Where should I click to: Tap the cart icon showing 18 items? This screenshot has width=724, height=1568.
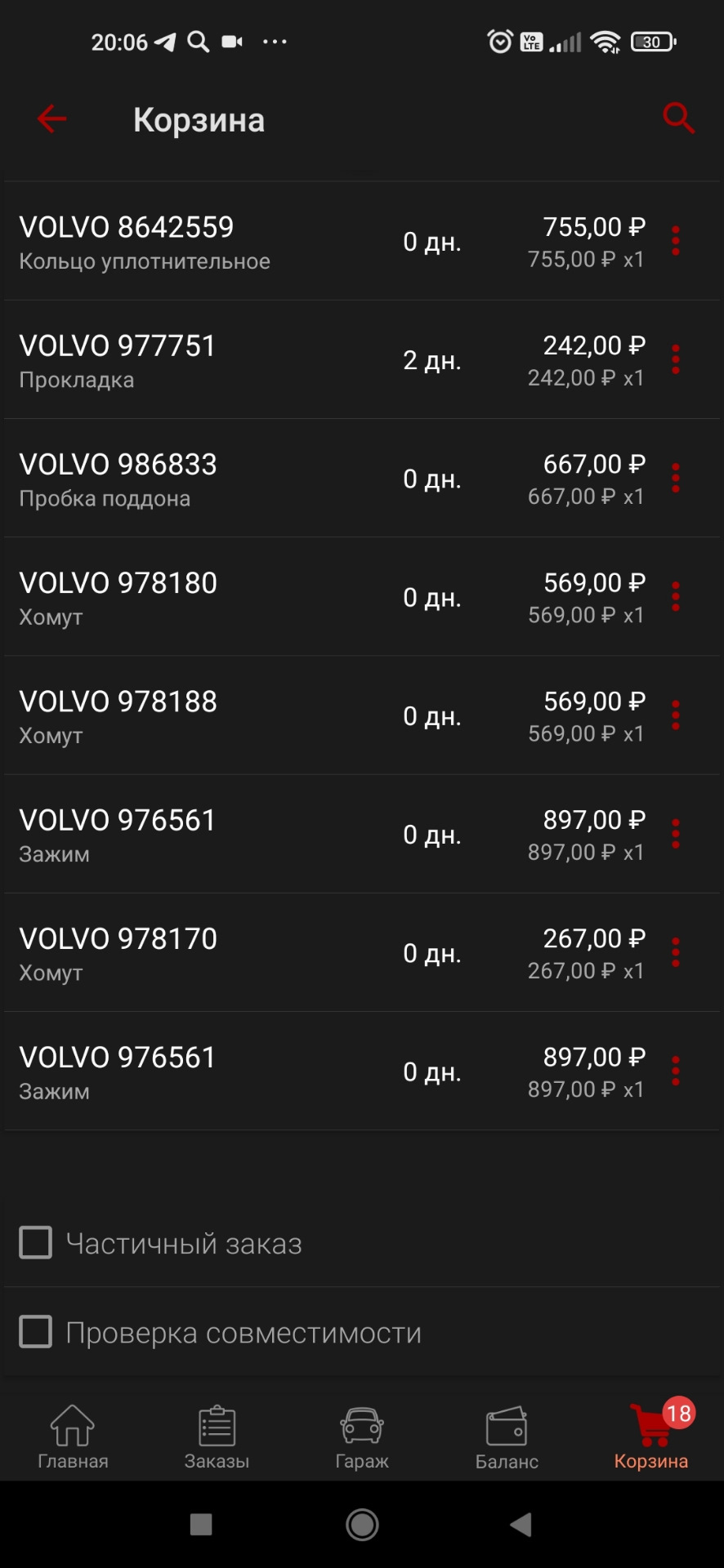(650, 1433)
